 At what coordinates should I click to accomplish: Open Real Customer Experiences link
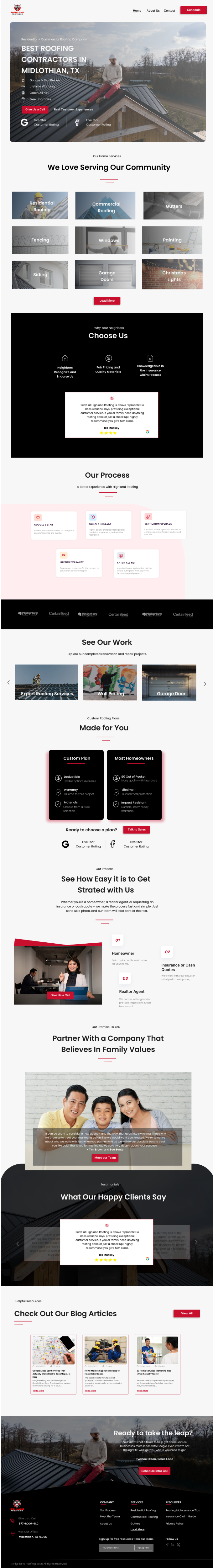pyautogui.click(x=73, y=109)
